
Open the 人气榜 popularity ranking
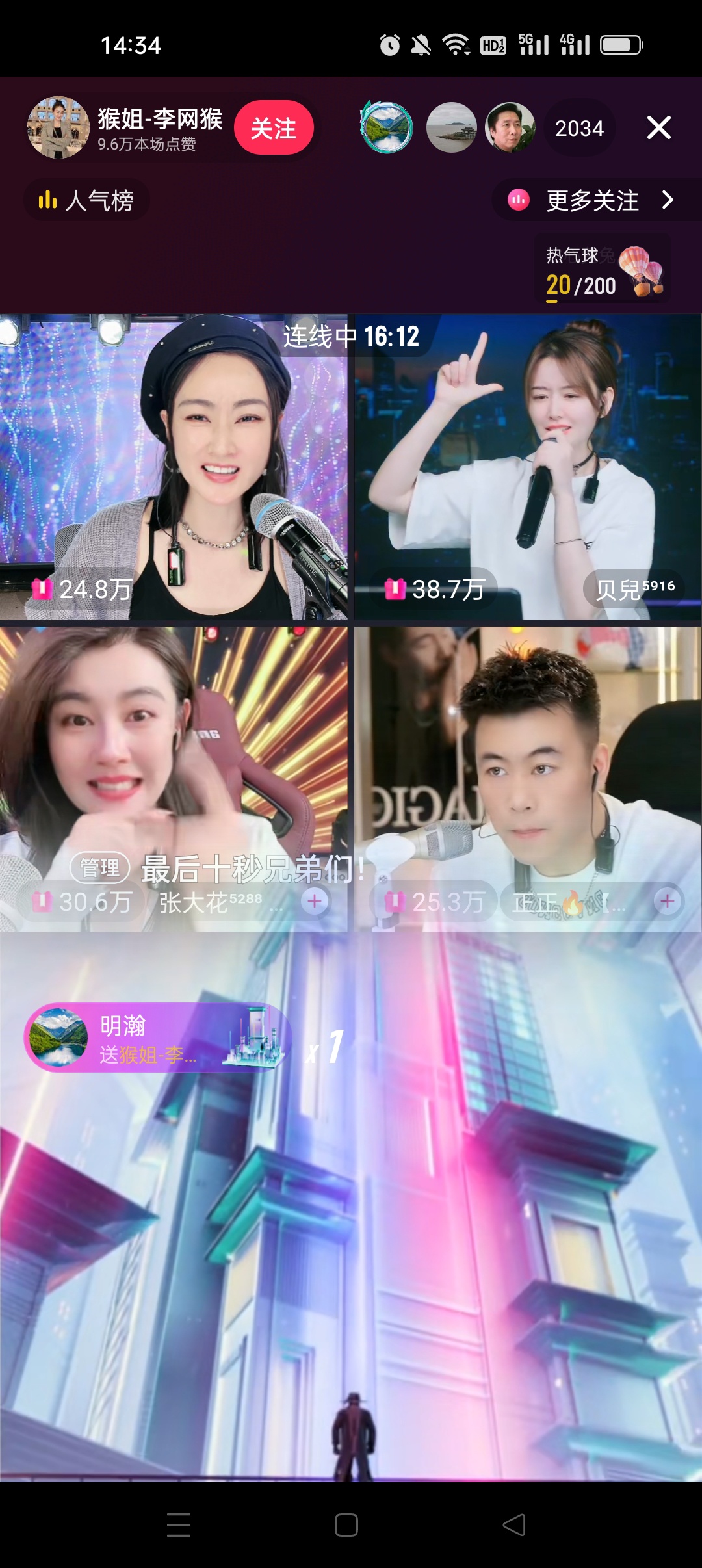(87, 200)
